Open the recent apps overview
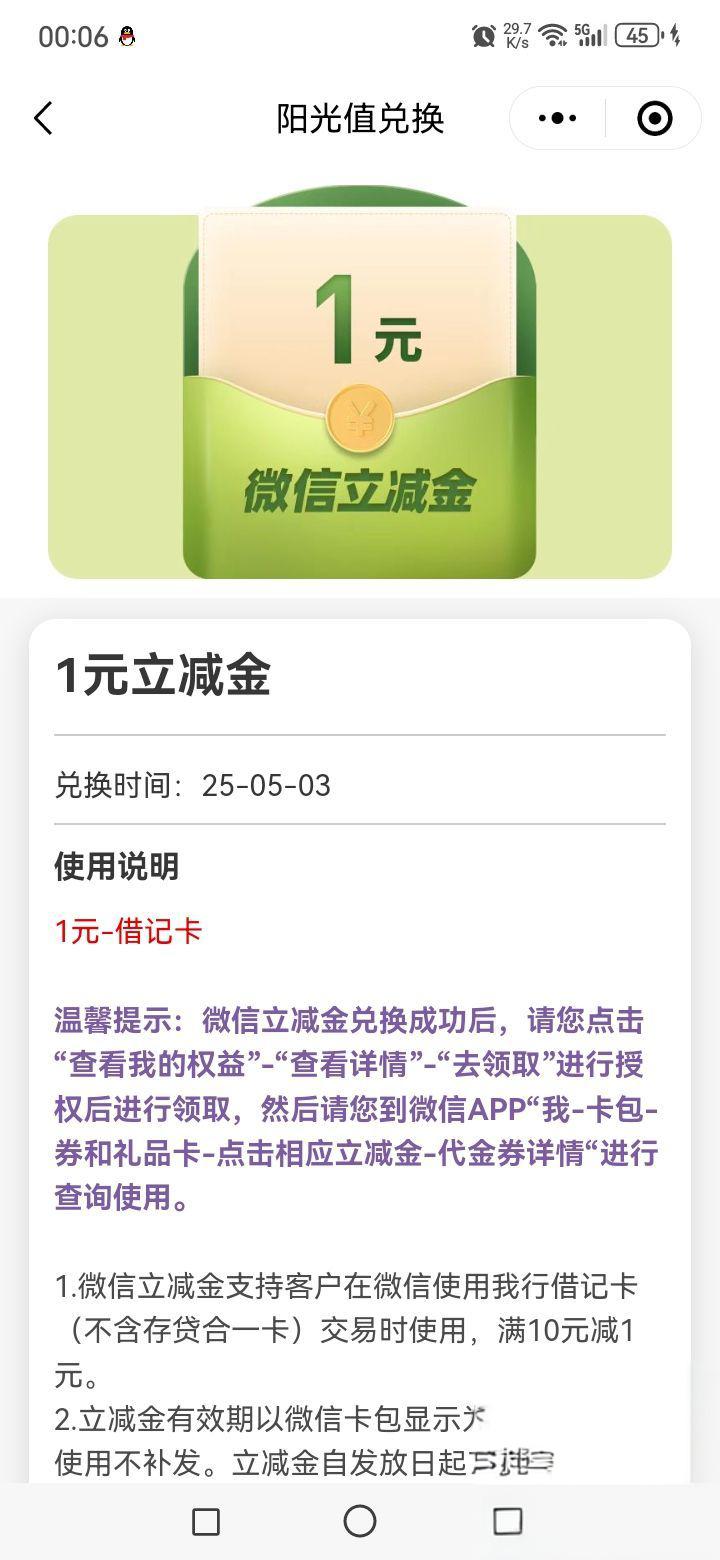The width and height of the screenshot is (720, 1560). click(x=206, y=1521)
